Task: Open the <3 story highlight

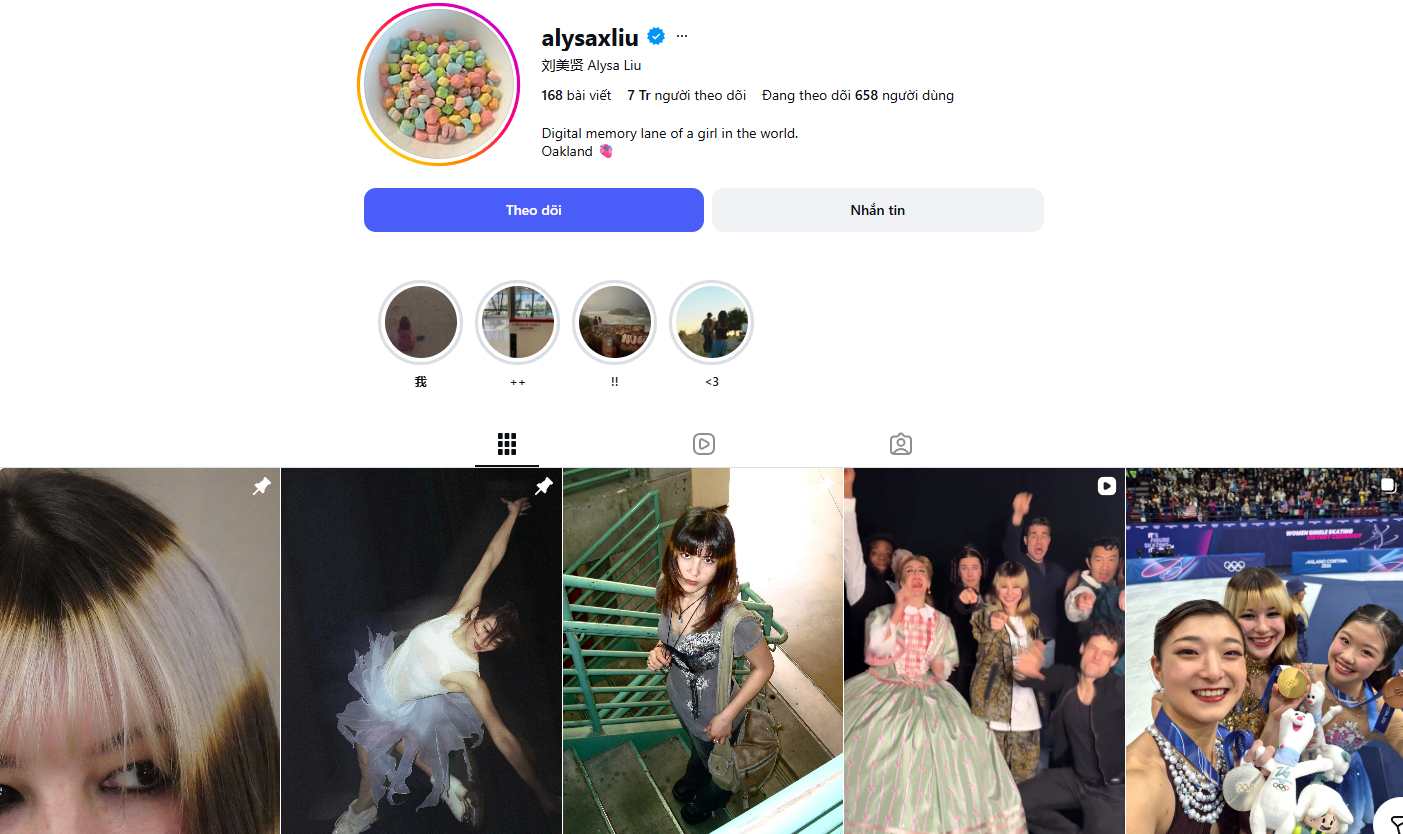Action: pyautogui.click(x=711, y=322)
